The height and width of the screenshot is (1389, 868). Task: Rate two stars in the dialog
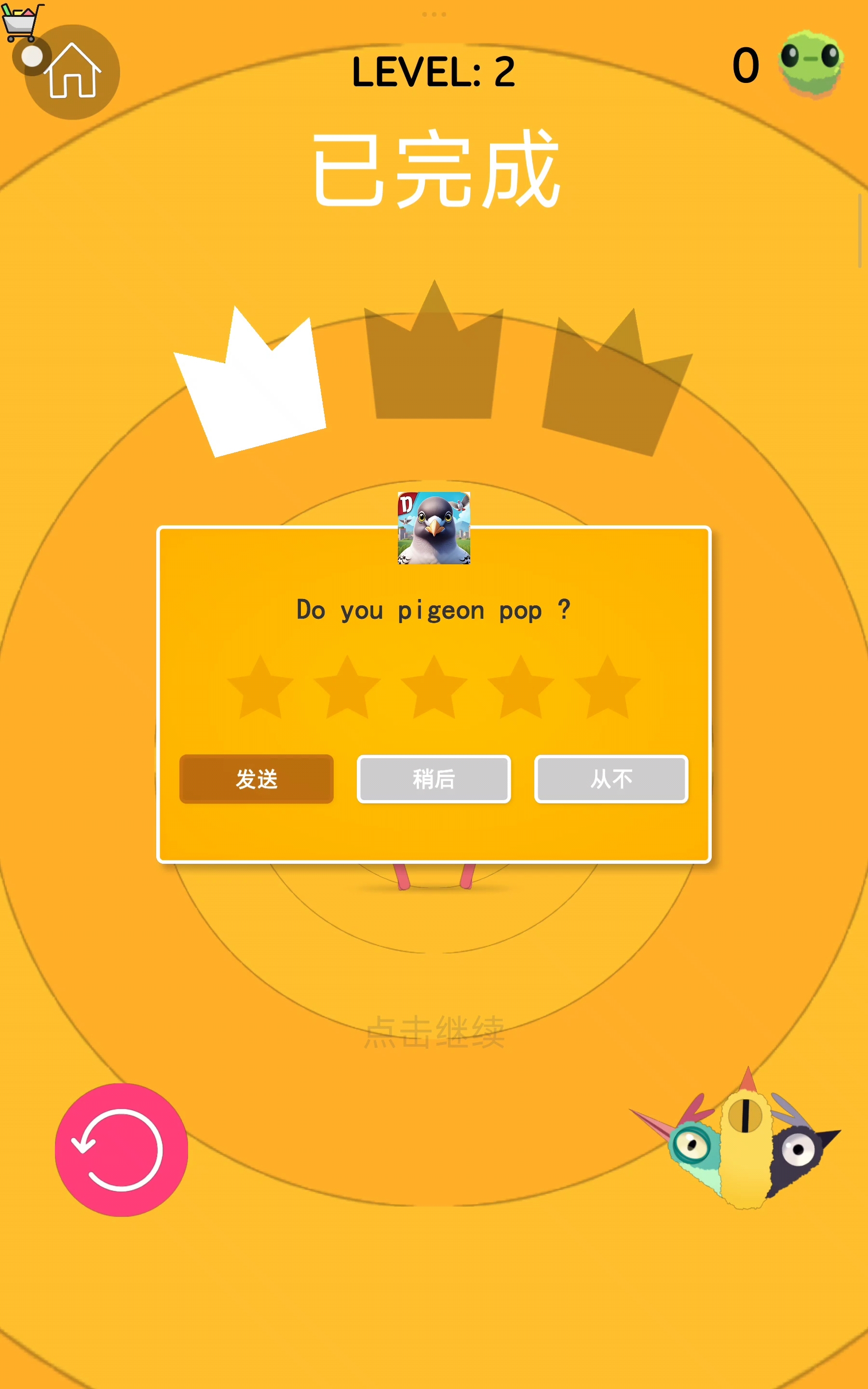click(347, 689)
